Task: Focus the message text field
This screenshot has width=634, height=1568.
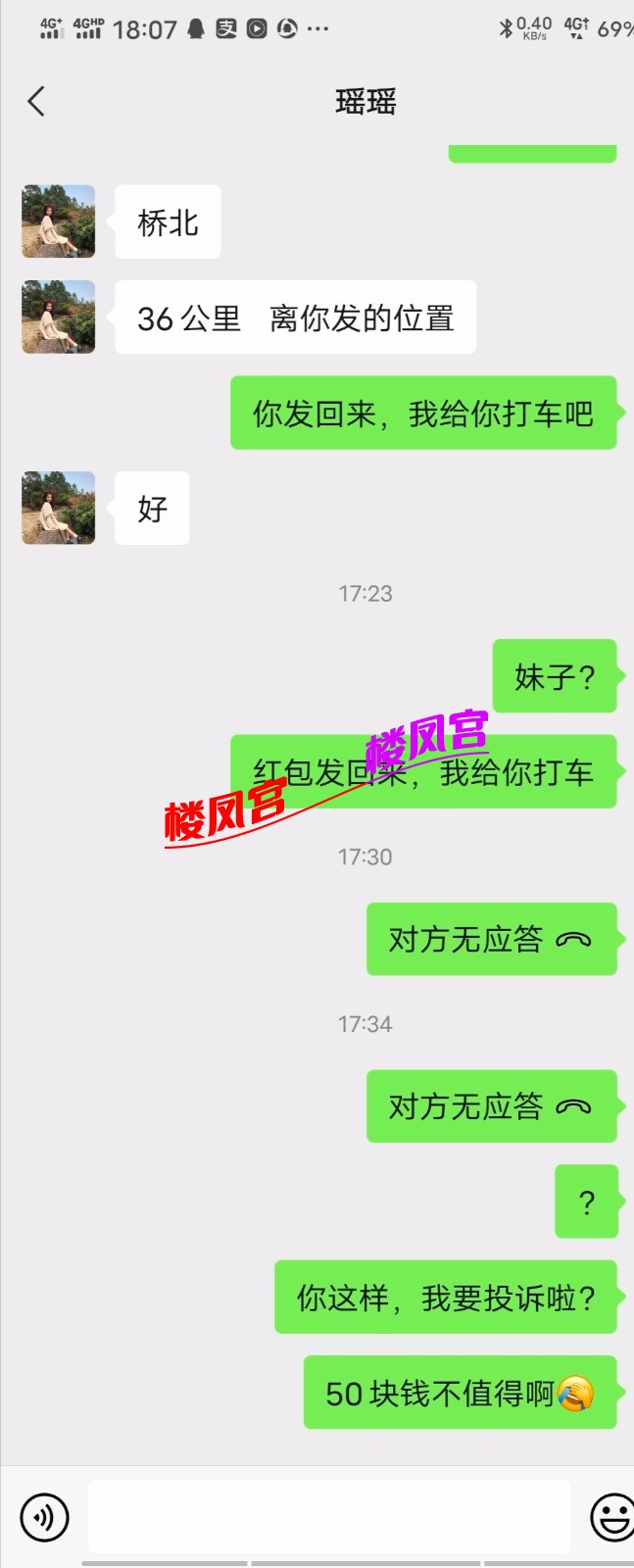Action: pos(328,1517)
